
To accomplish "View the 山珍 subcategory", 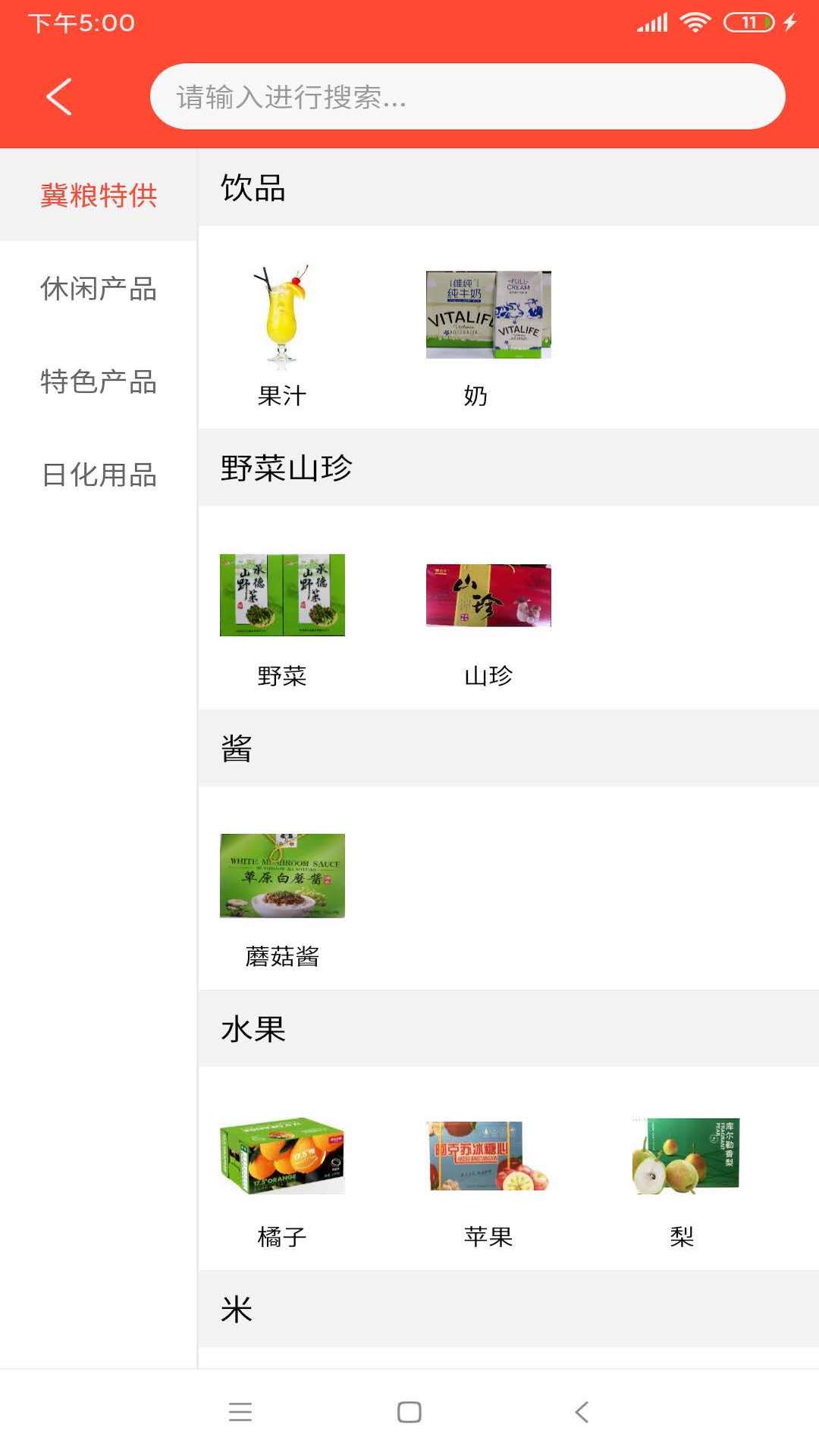I will (x=488, y=614).
